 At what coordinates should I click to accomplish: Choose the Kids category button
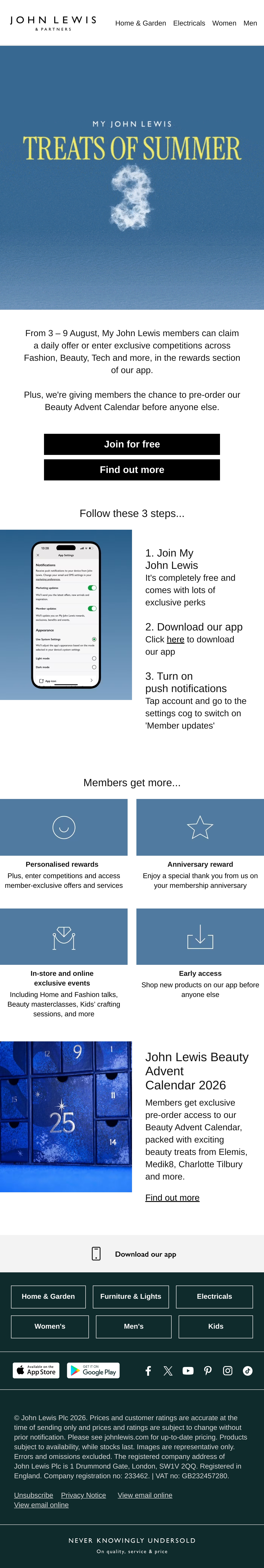[x=216, y=1326]
